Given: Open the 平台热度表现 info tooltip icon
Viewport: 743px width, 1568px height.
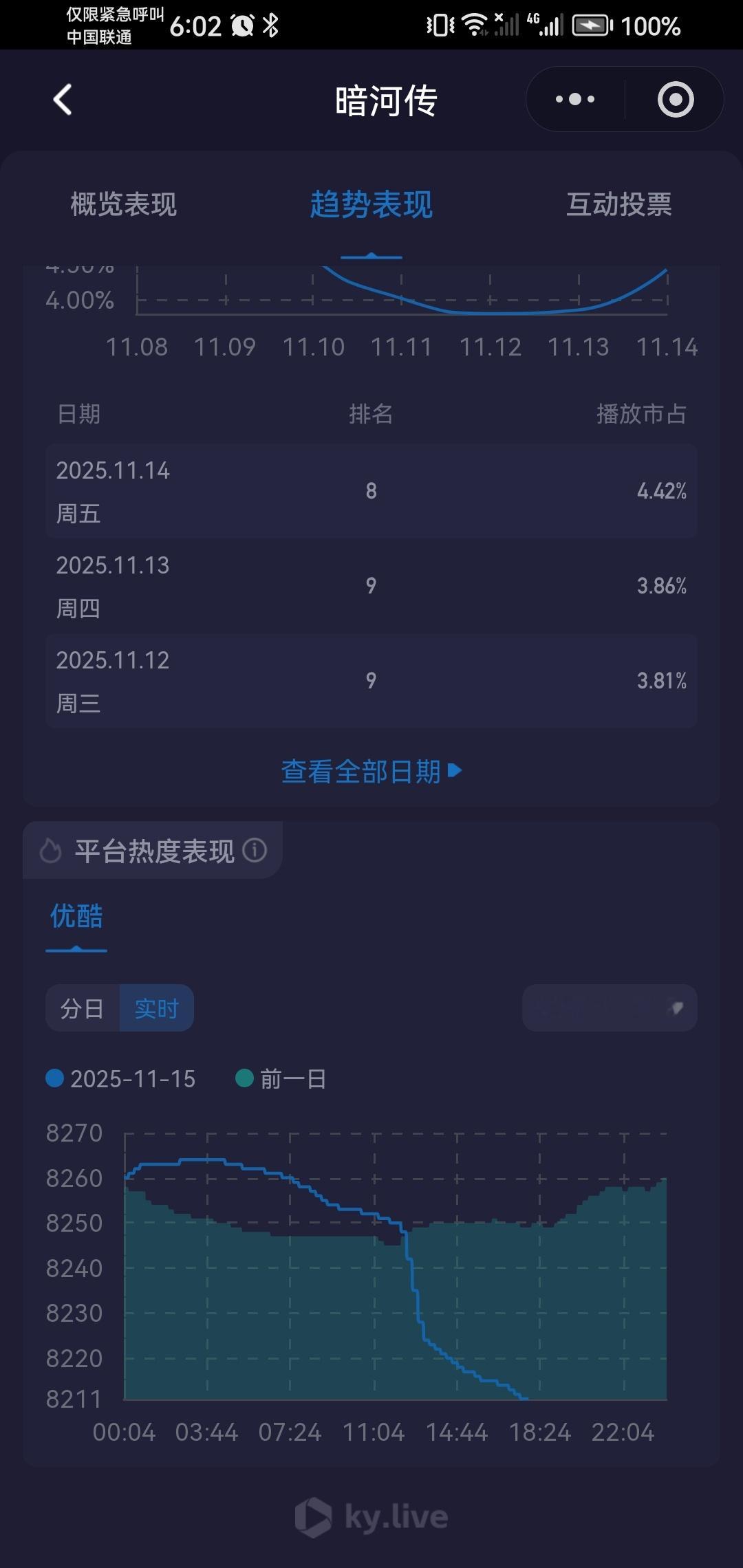Looking at the screenshot, I should [x=257, y=851].
